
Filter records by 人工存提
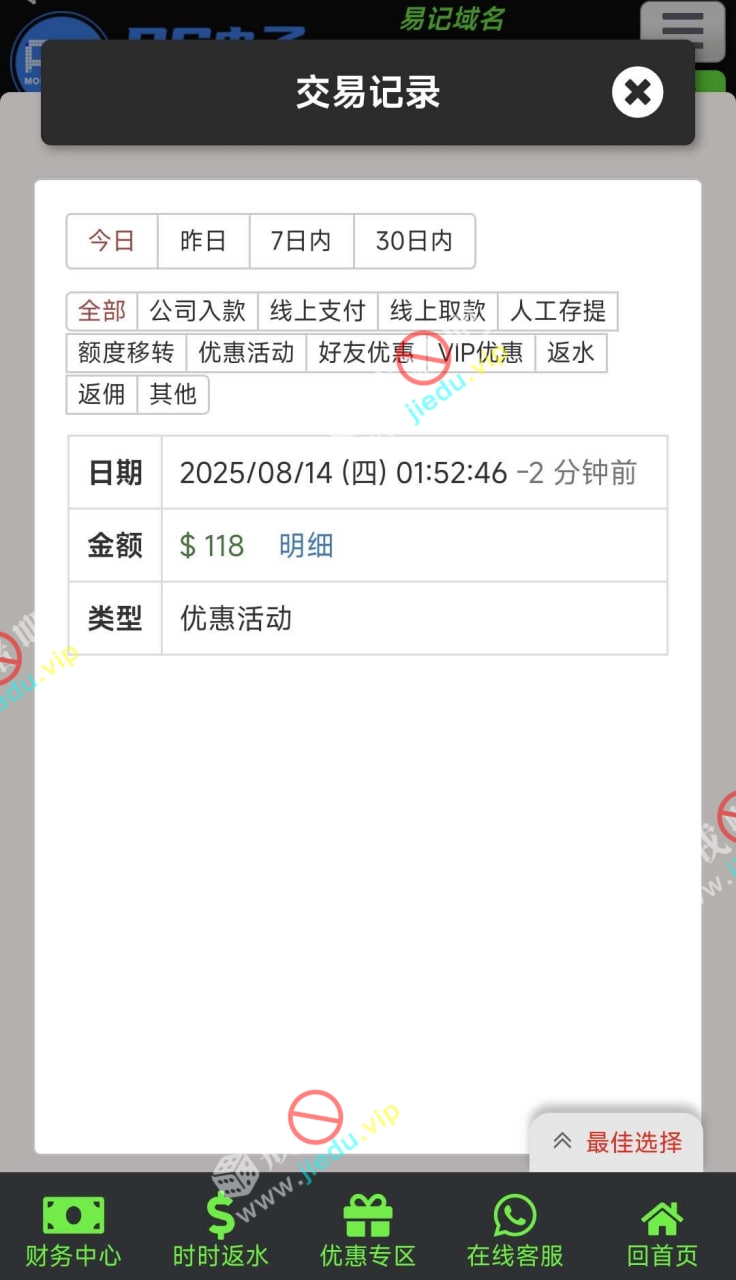557,311
